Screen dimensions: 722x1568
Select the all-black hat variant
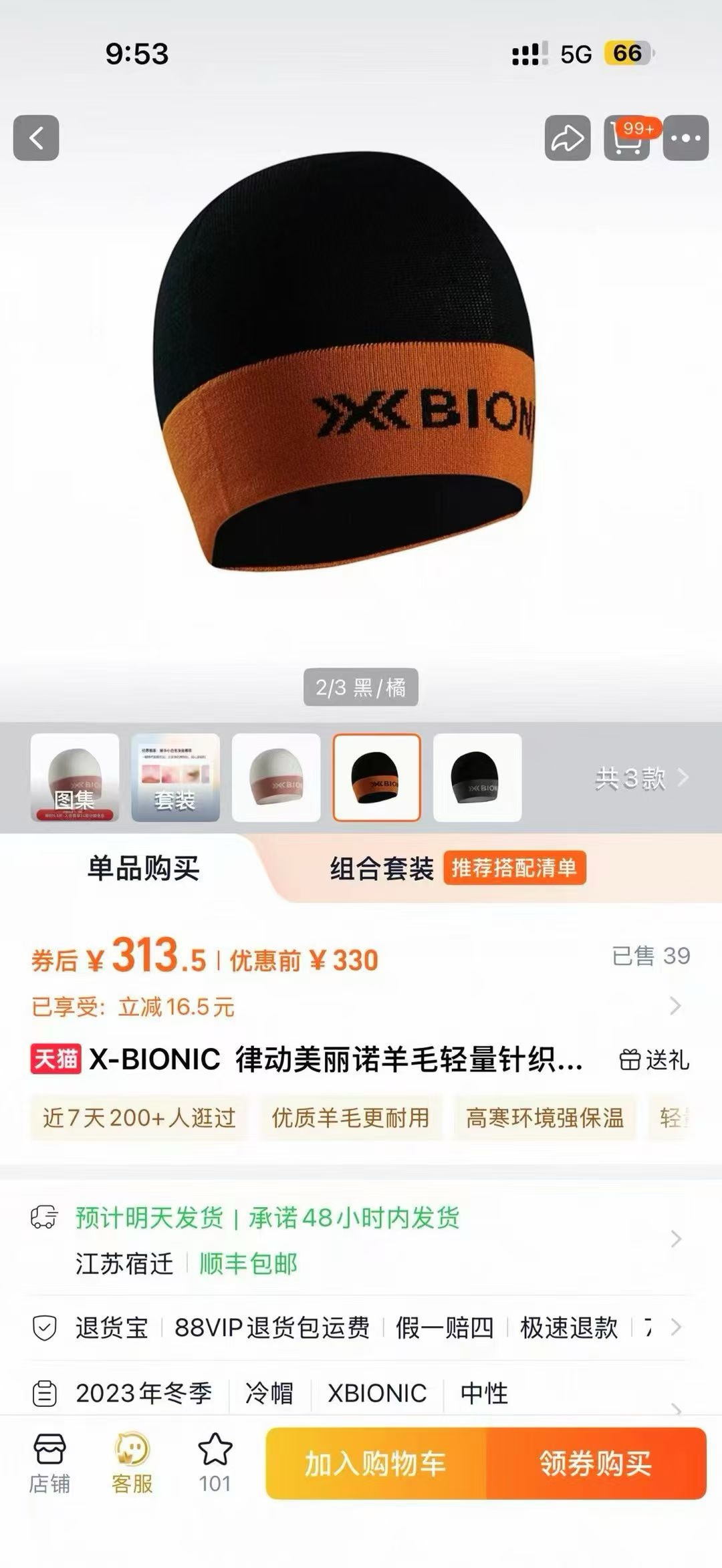tap(477, 777)
